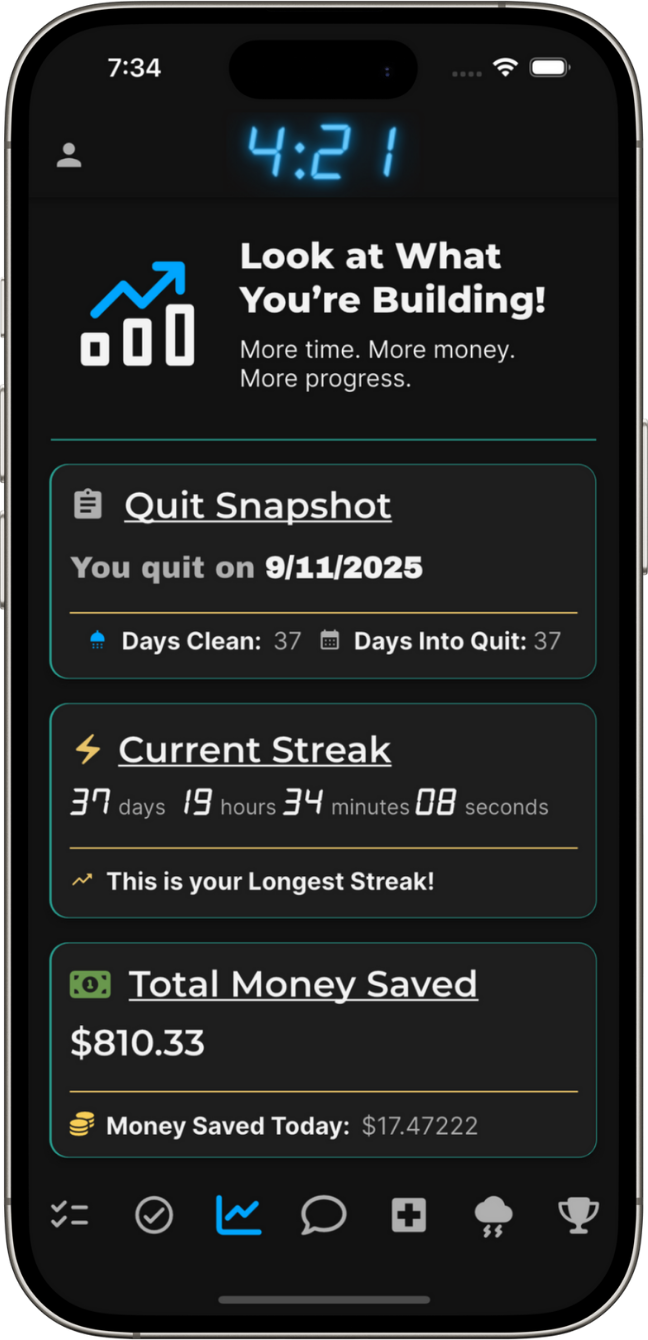Open the checkmark circle tab
Viewport: 648px width, 1340px height.
(x=154, y=1215)
